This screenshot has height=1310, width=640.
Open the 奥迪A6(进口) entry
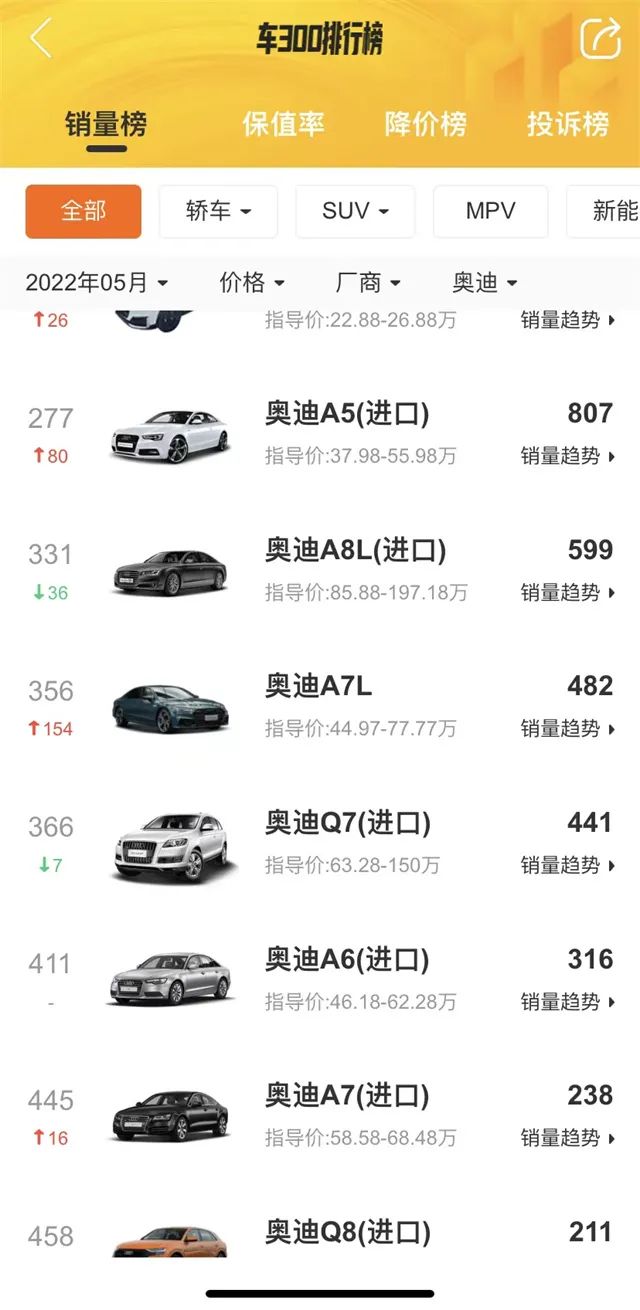tap(347, 960)
